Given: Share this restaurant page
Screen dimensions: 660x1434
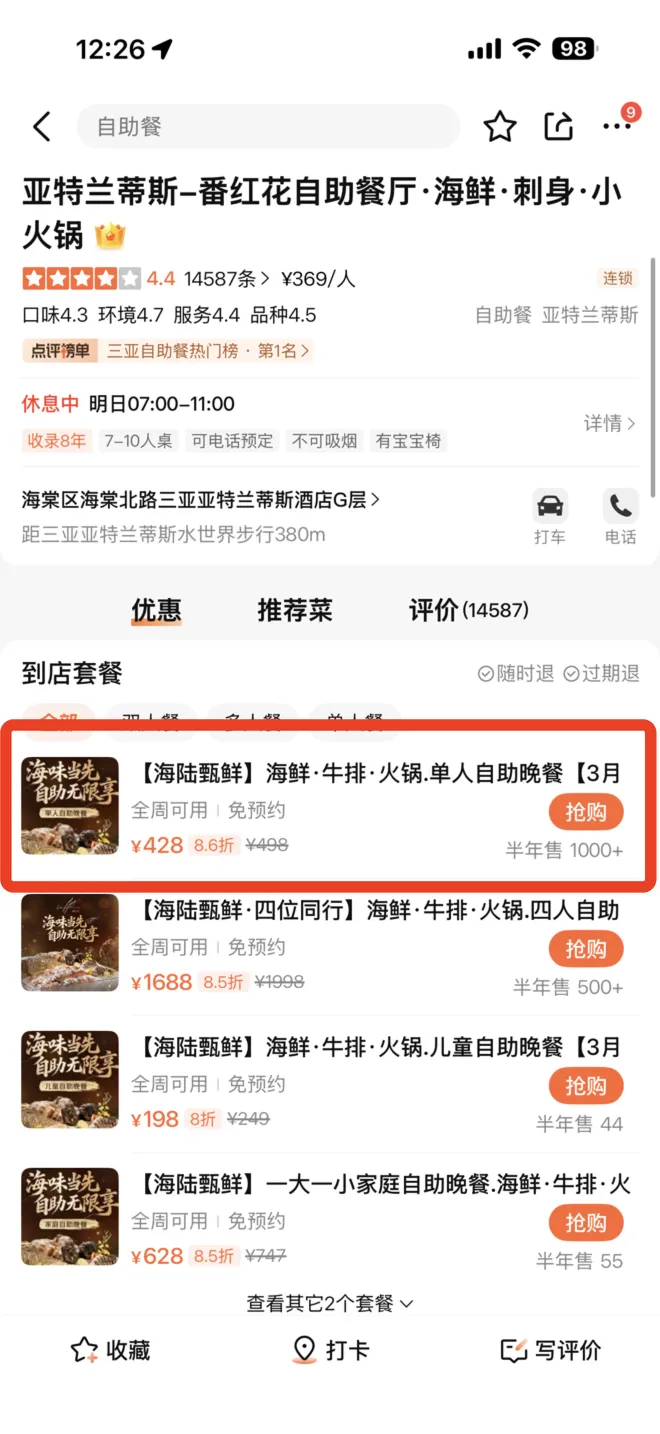Looking at the screenshot, I should [x=558, y=127].
